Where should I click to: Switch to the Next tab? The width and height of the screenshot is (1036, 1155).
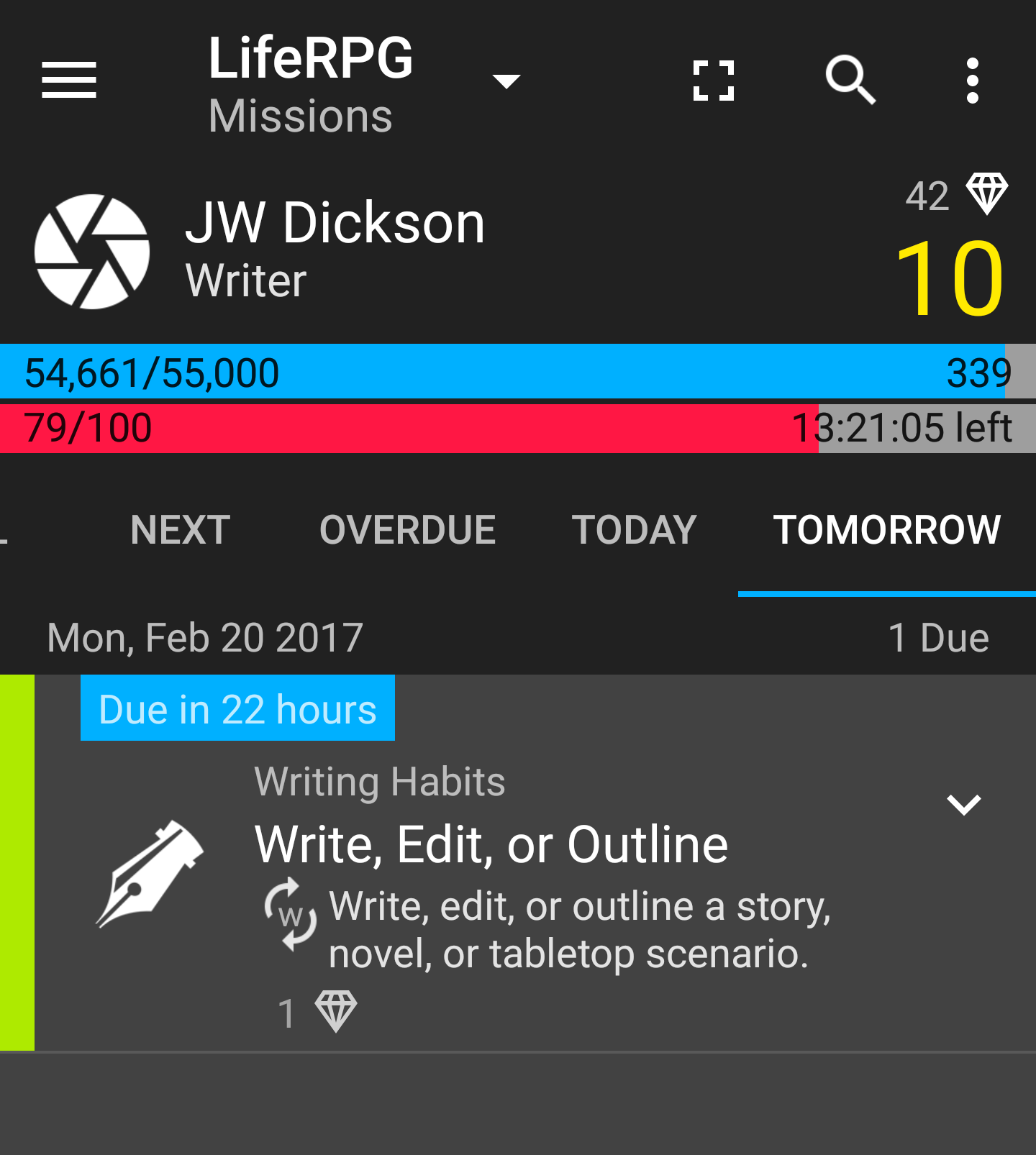tap(181, 530)
